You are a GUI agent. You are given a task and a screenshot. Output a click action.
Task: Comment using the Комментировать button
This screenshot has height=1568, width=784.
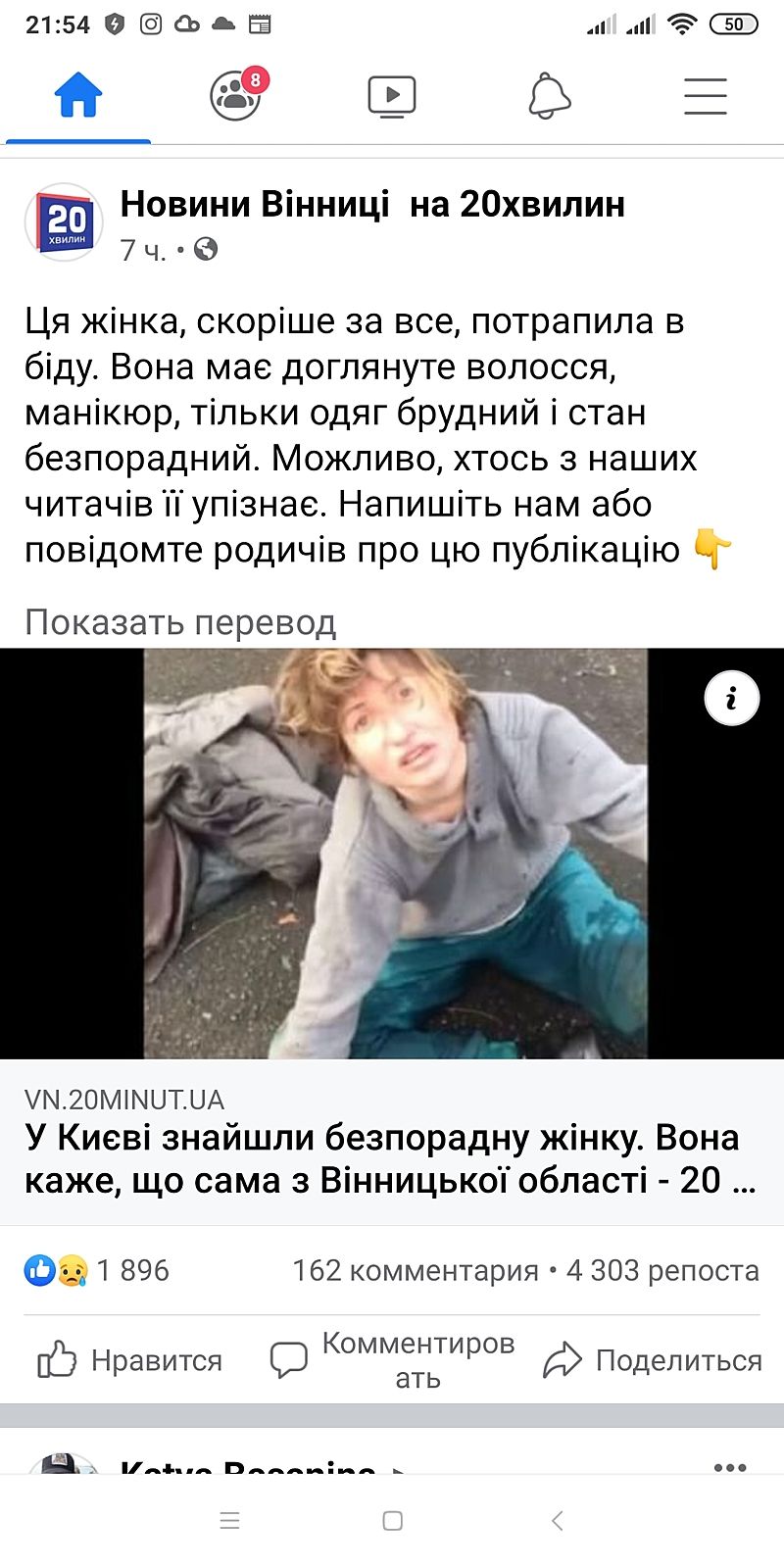392,1360
